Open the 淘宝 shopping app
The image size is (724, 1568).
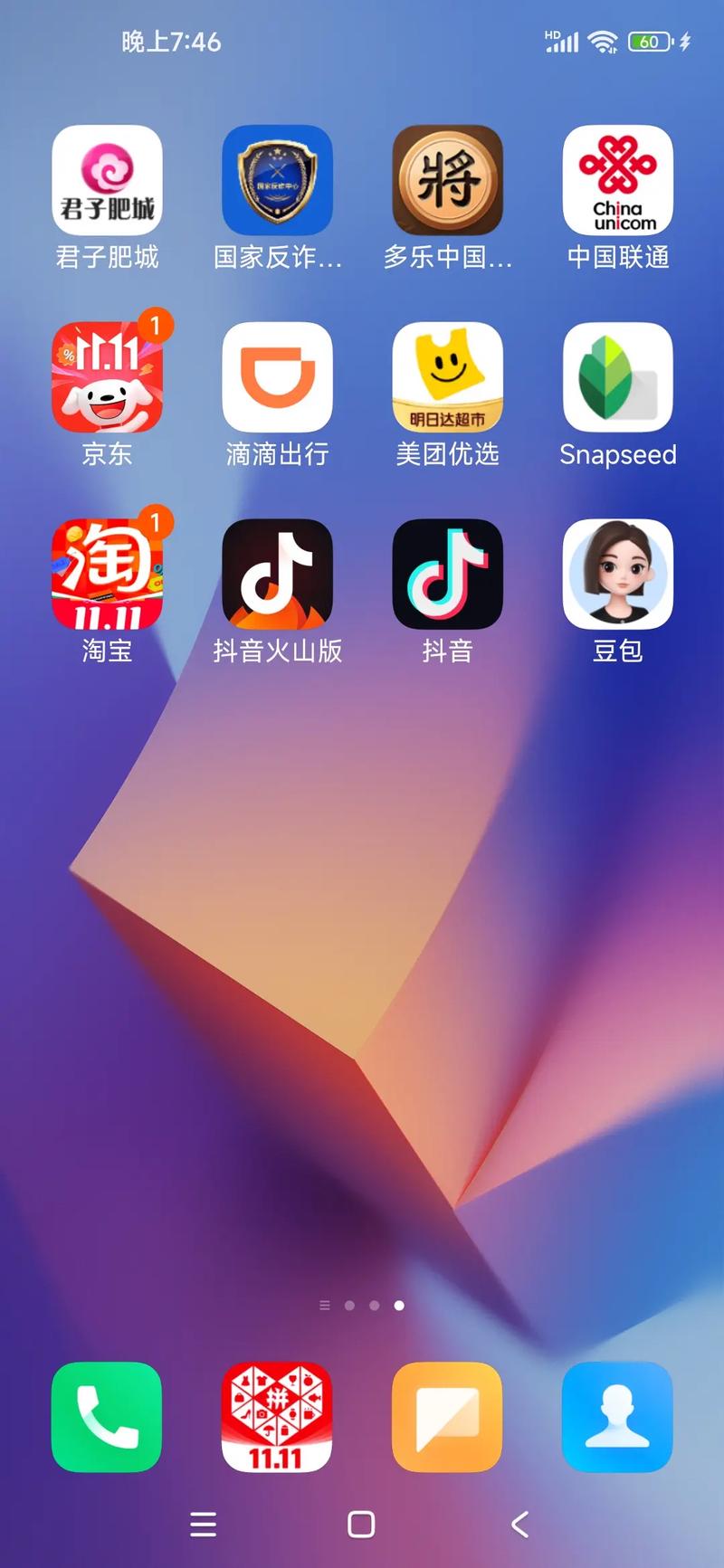107,573
